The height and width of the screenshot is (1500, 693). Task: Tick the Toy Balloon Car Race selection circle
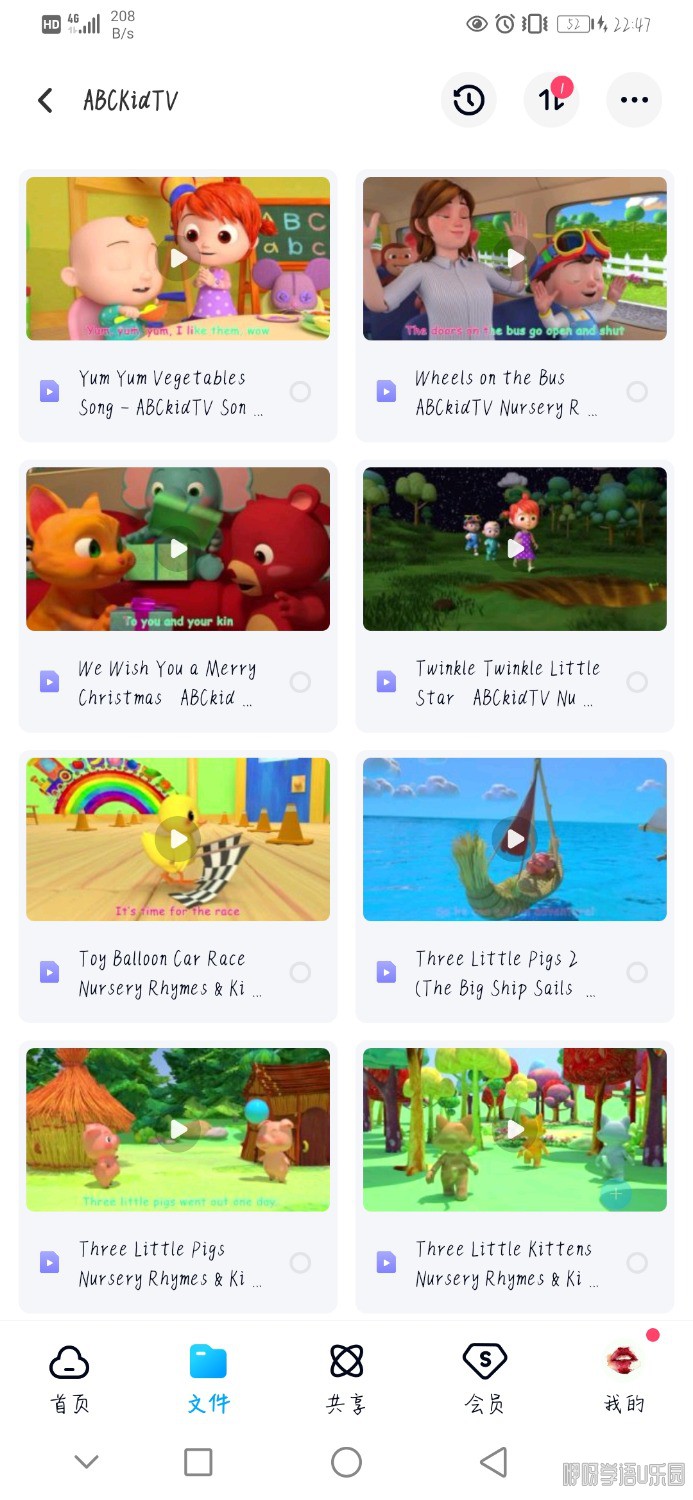(x=300, y=972)
